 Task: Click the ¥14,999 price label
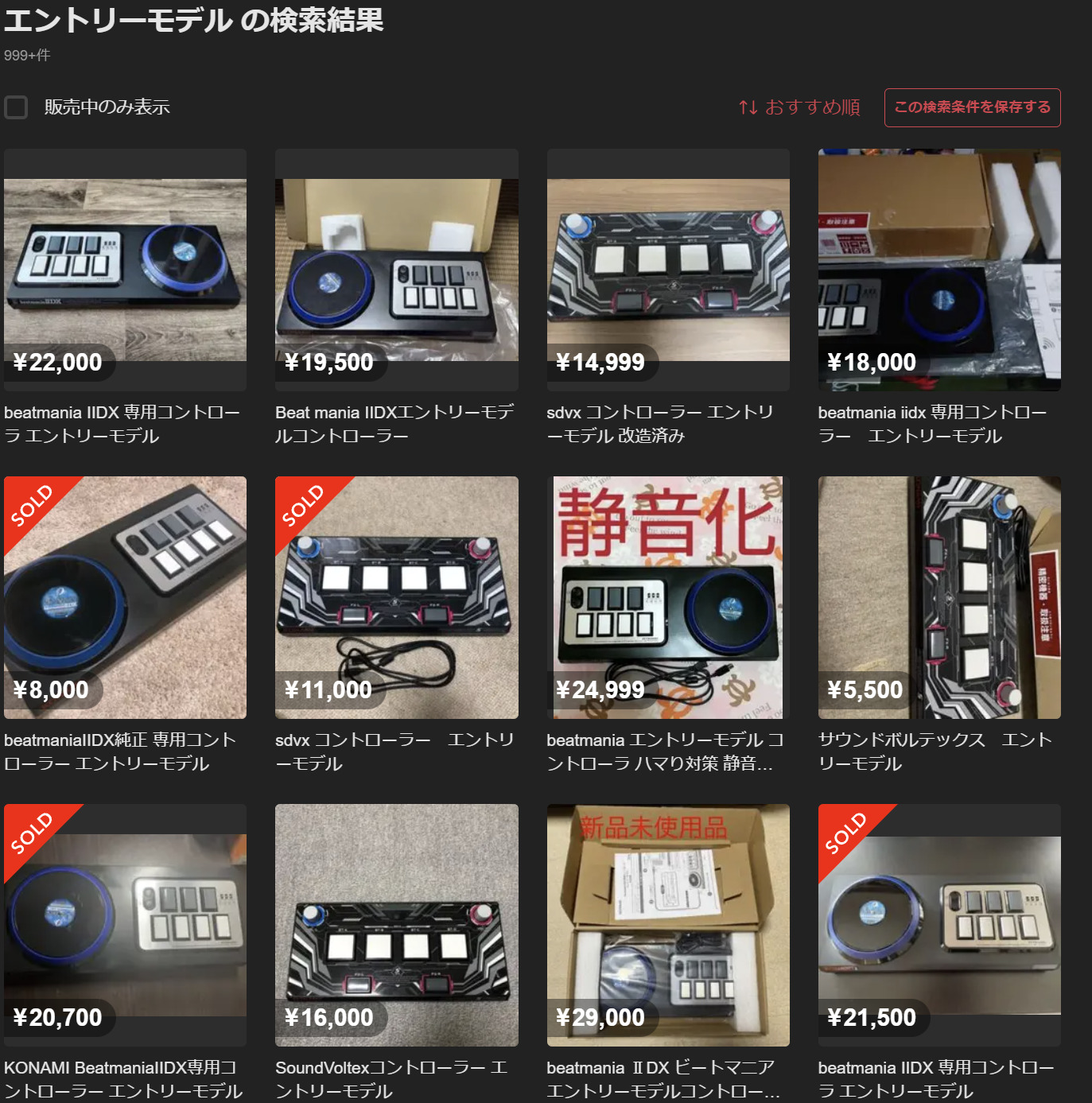pos(600,363)
